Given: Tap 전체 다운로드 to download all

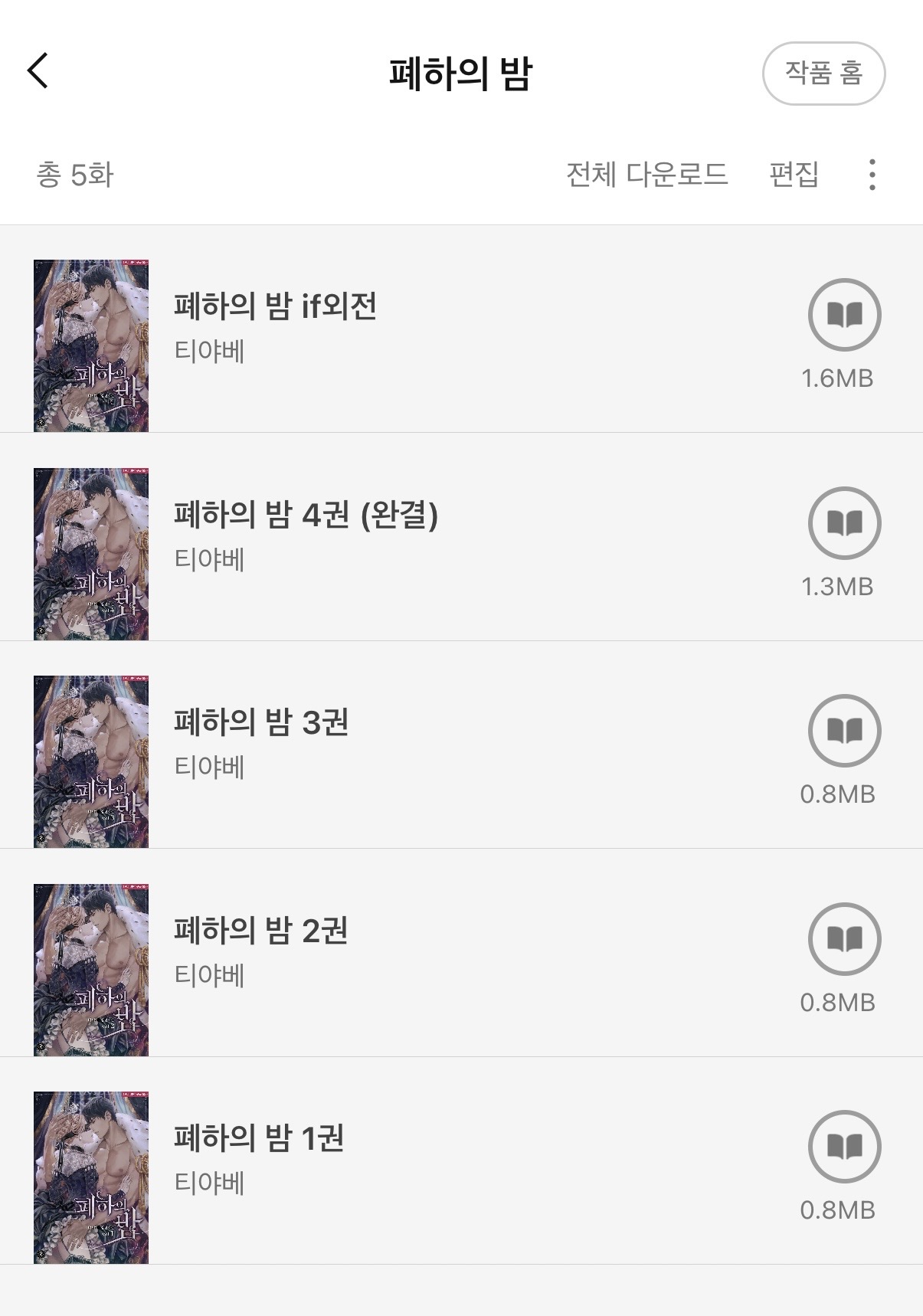Looking at the screenshot, I should tap(646, 175).
